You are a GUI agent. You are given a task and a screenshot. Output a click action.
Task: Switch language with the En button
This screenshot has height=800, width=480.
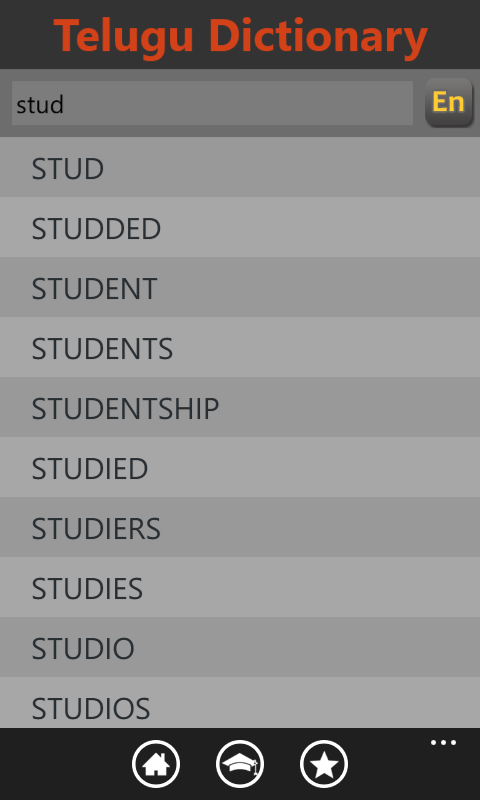tap(448, 102)
